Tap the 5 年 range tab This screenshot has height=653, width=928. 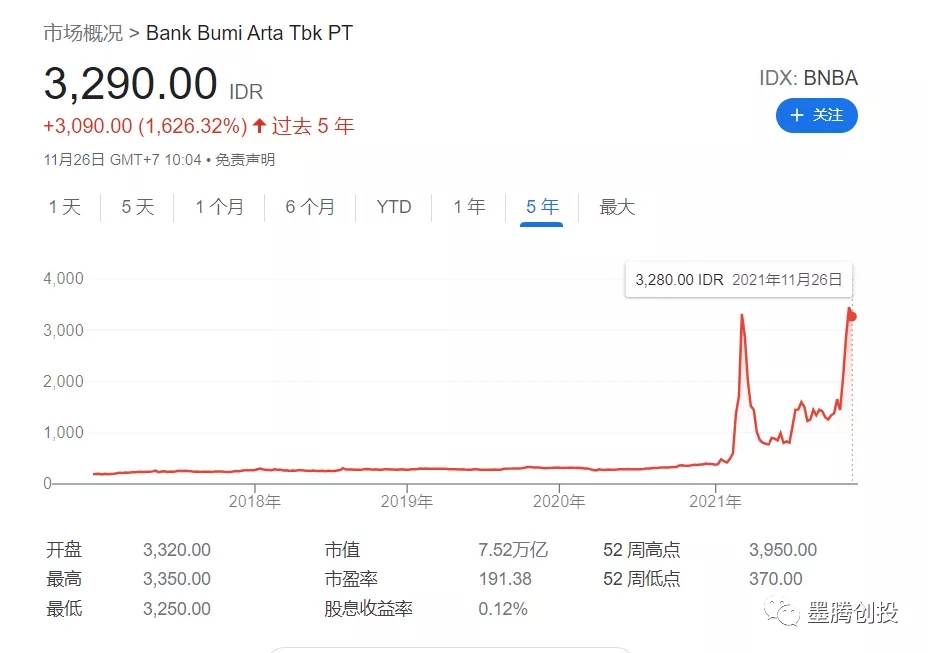[542, 207]
